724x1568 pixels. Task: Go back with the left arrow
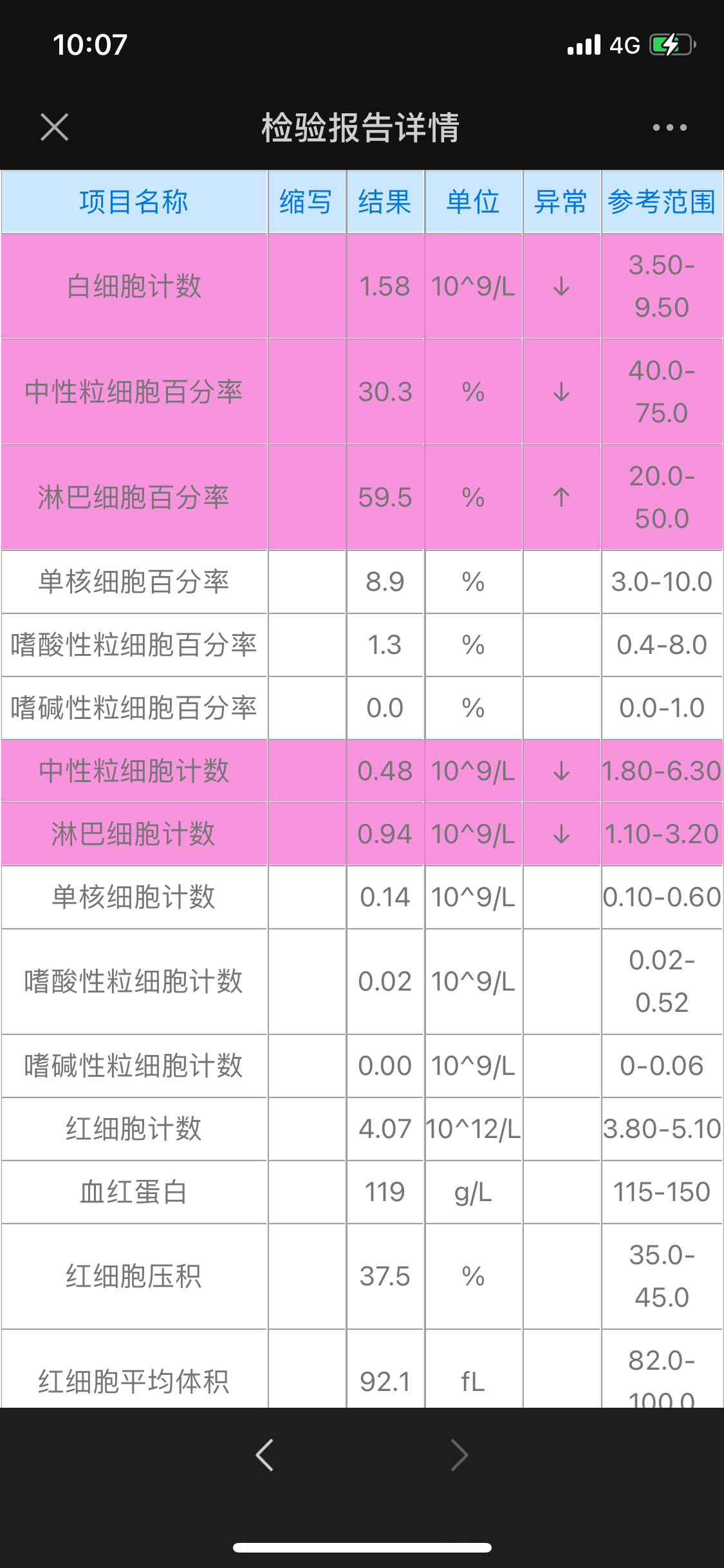coord(265,1455)
